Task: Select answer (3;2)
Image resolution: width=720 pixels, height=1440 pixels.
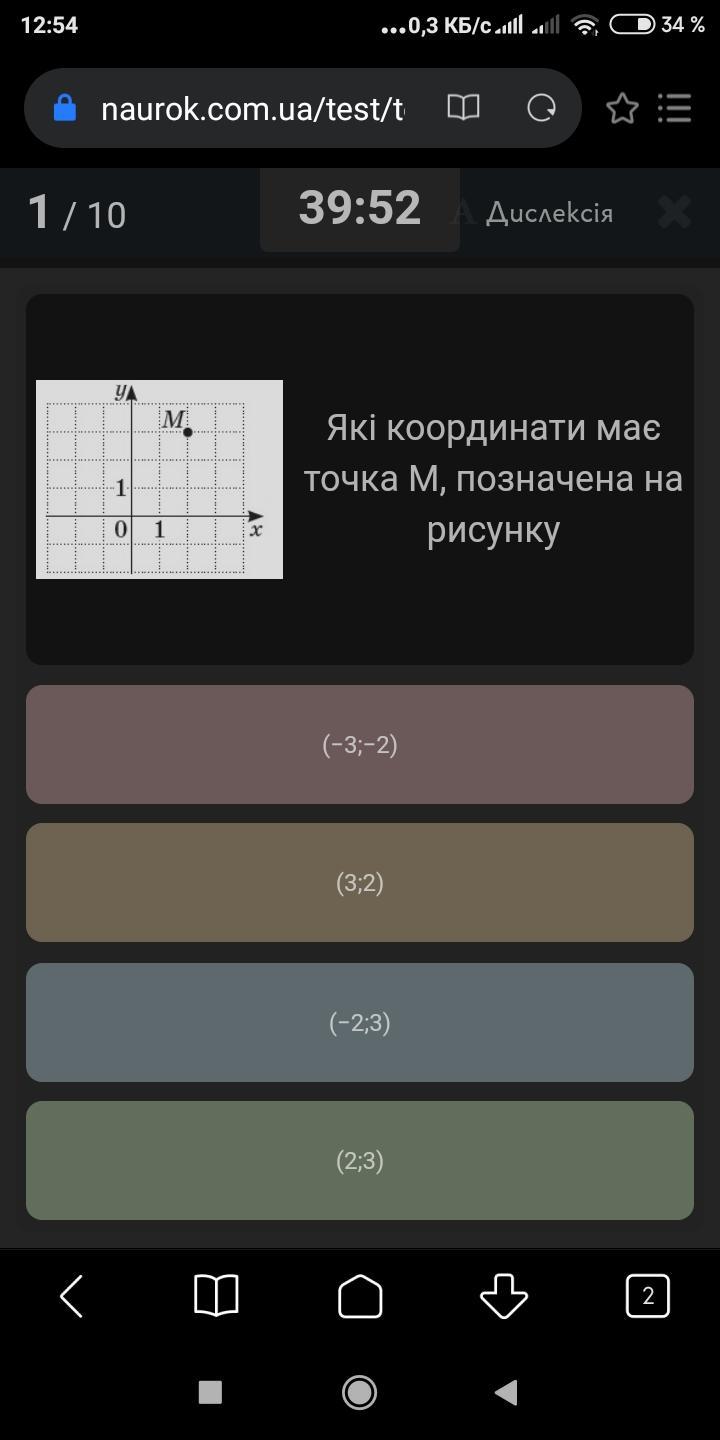Action: click(x=359, y=883)
